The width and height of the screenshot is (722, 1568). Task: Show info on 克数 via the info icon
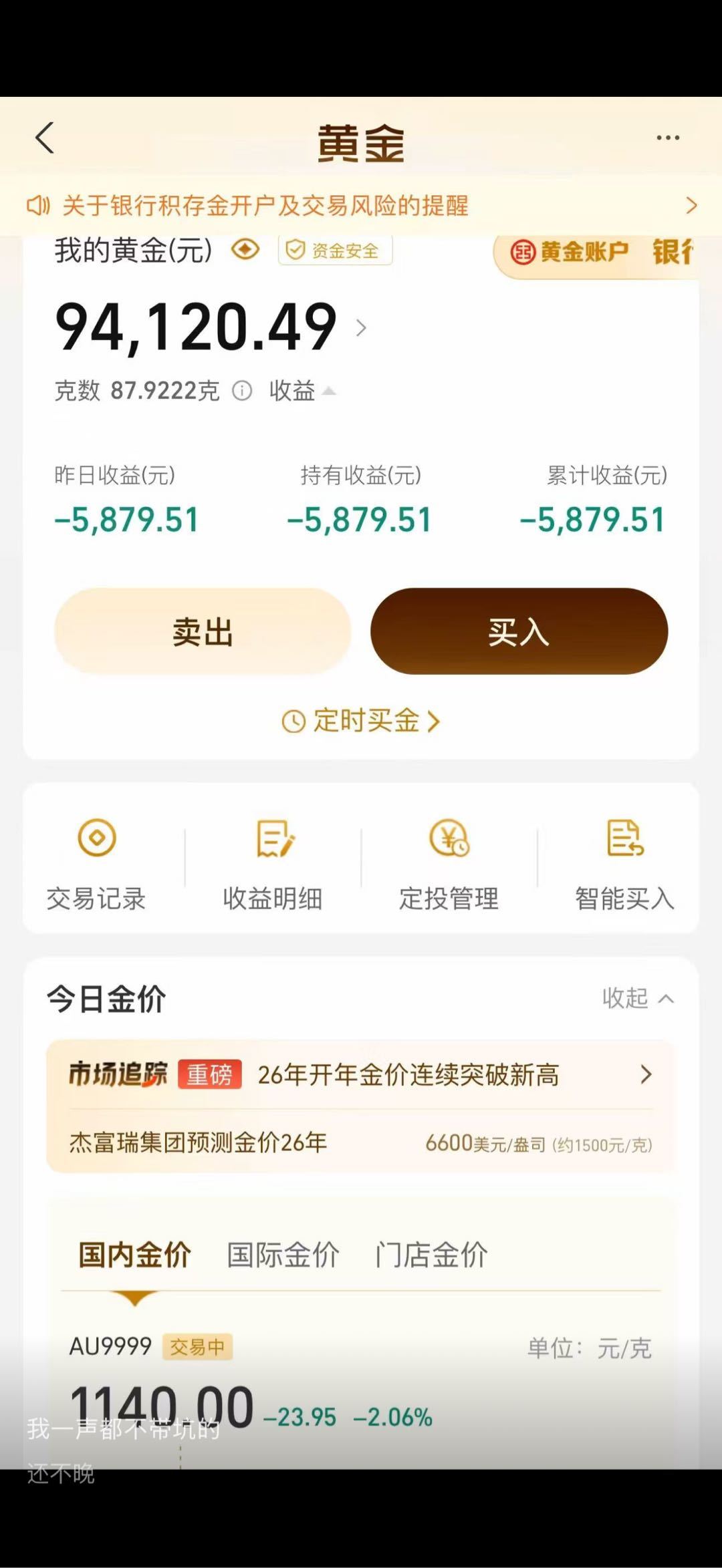(242, 391)
